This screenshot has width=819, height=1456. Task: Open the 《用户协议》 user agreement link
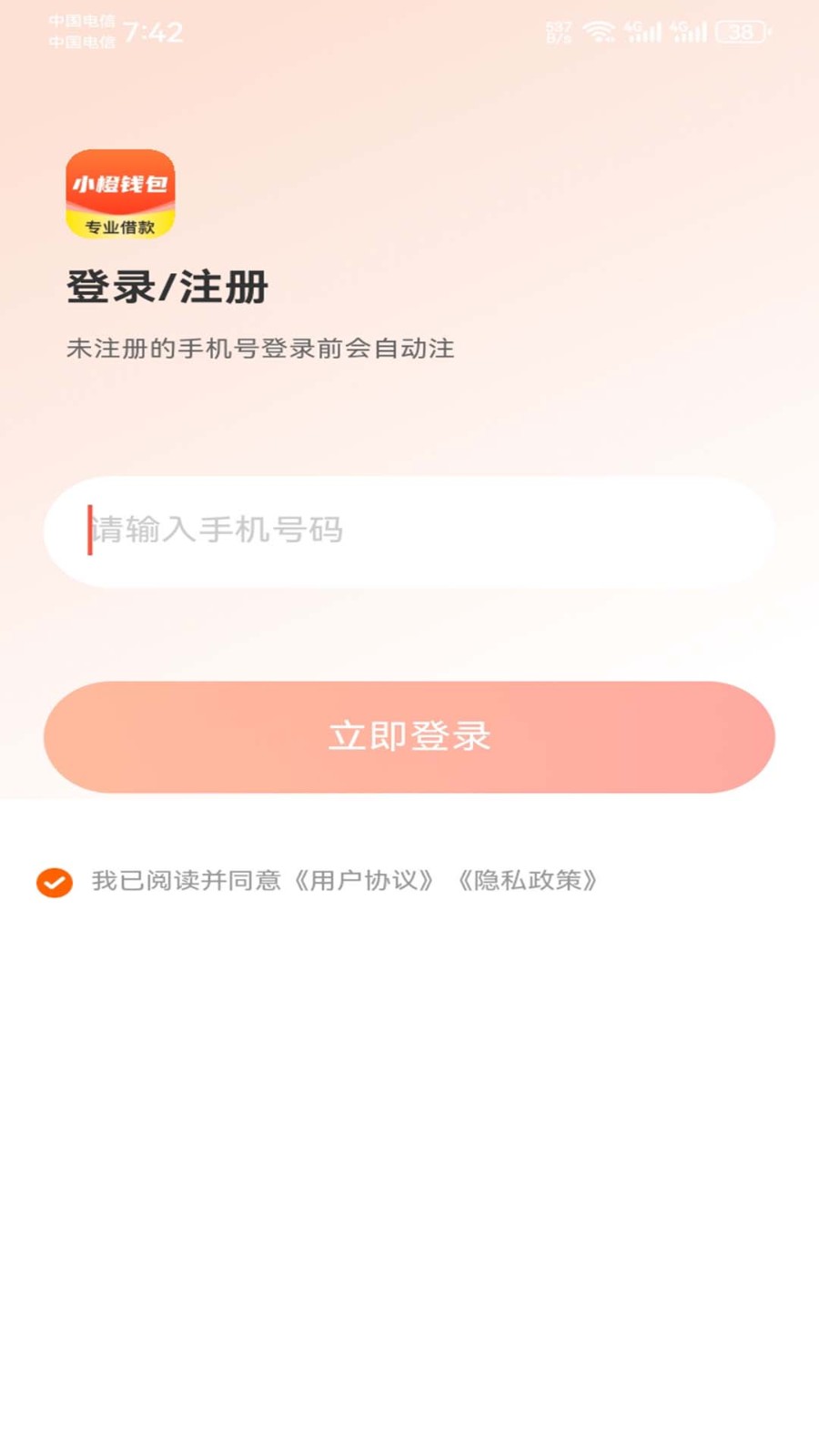coord(368,880)
